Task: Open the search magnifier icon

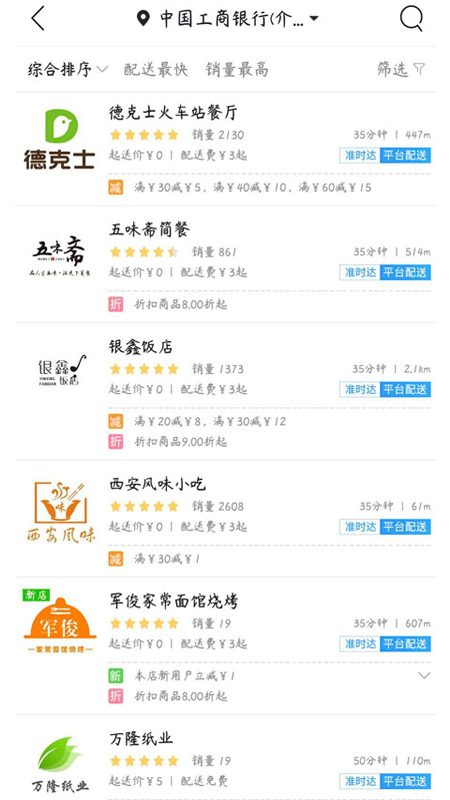Action: 411,19
